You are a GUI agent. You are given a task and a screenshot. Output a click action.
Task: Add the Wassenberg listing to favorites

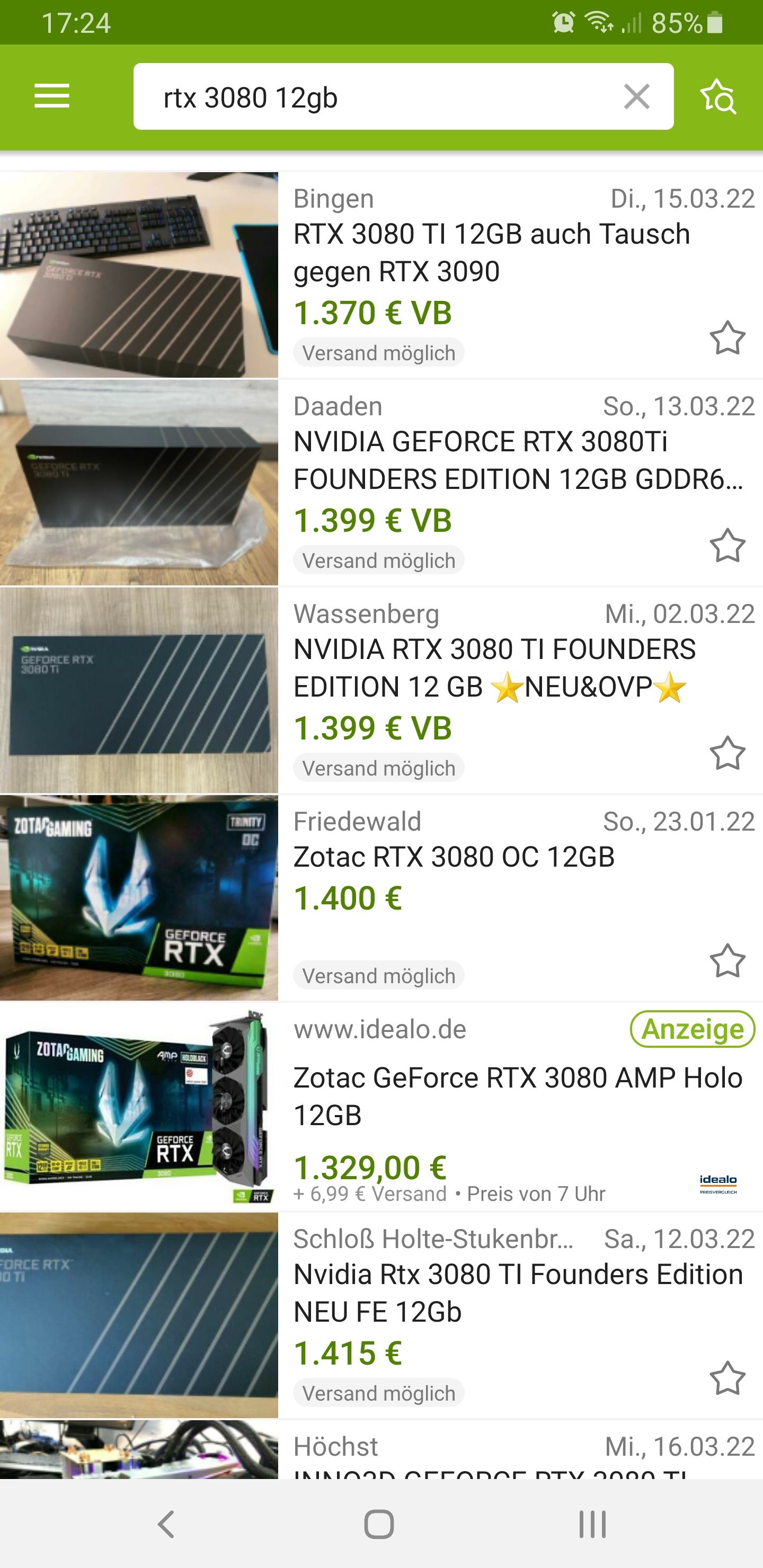pyautogui.click(x=727, y=753)
